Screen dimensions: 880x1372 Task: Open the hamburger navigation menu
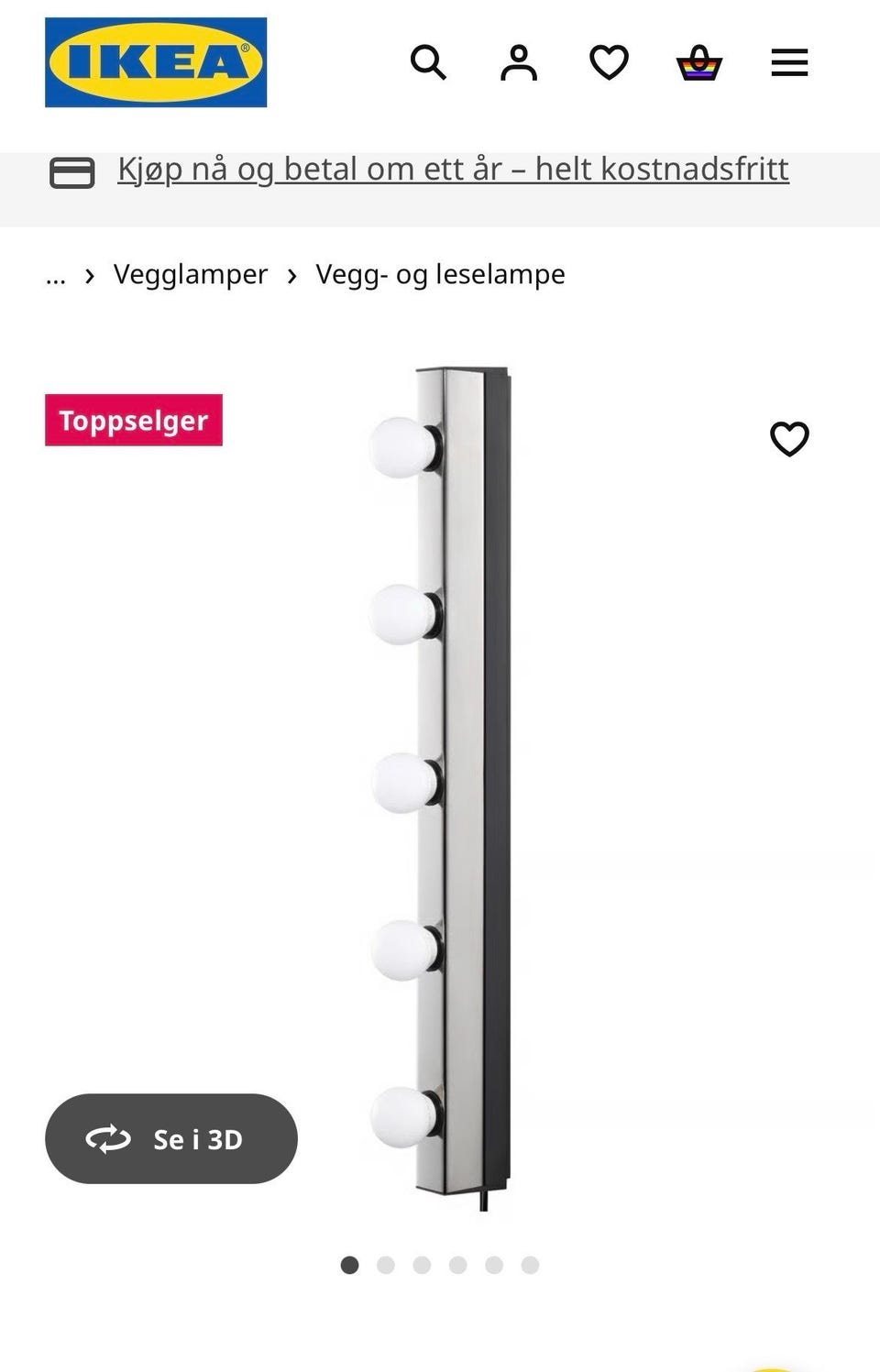click(x=788, y=62)
